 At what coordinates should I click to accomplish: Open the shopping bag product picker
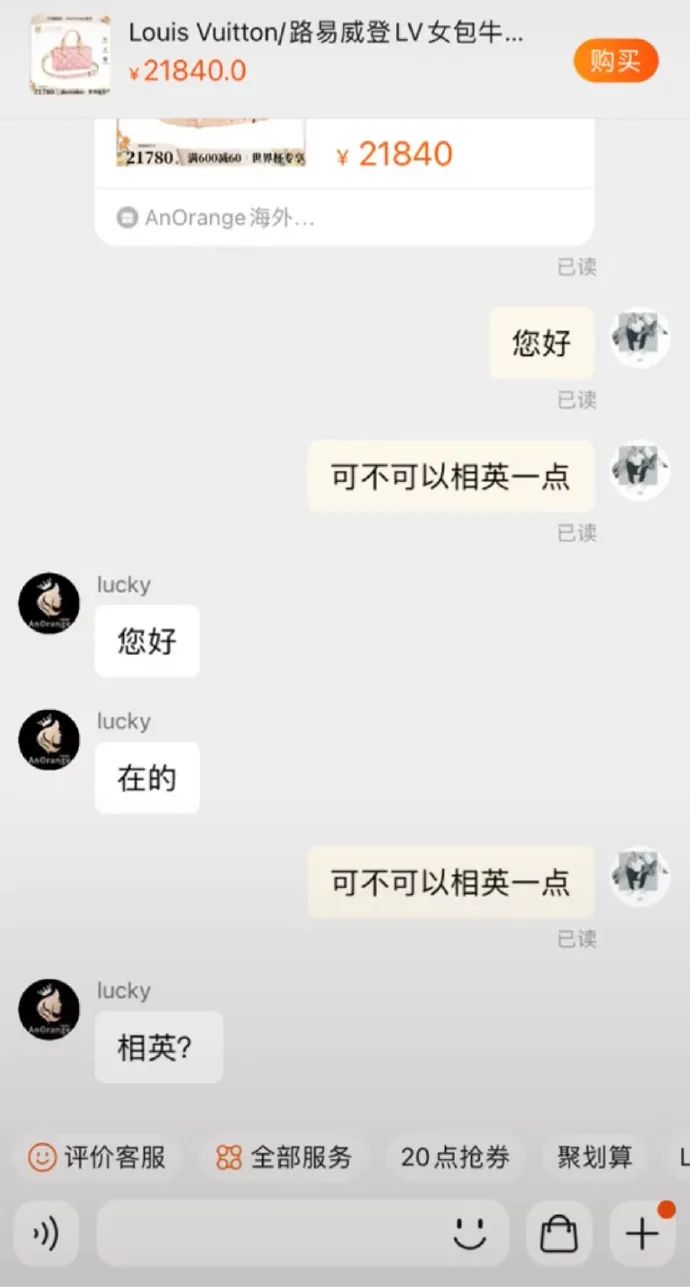(559, 1234)
